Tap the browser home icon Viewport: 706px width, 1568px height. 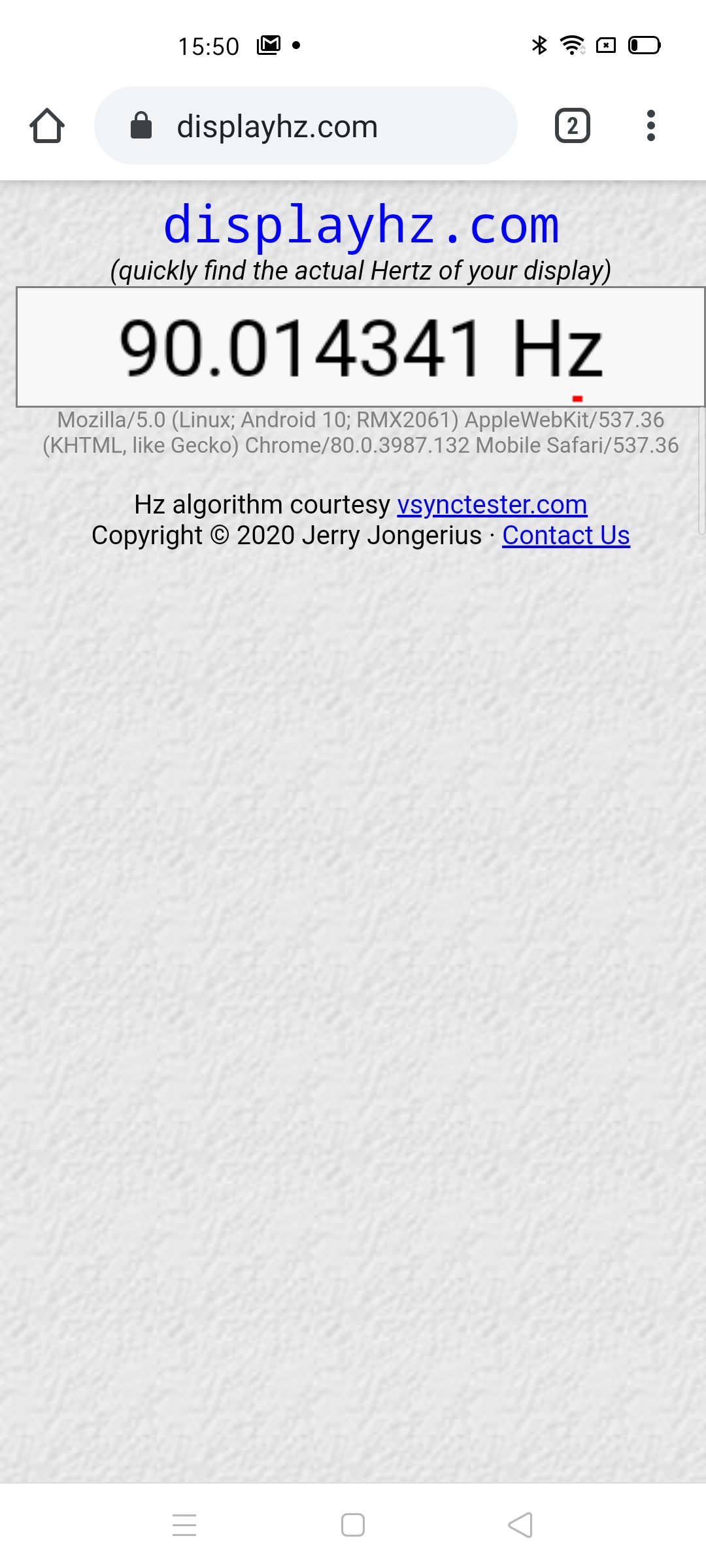pyautogui.click(x=47, y=125)
